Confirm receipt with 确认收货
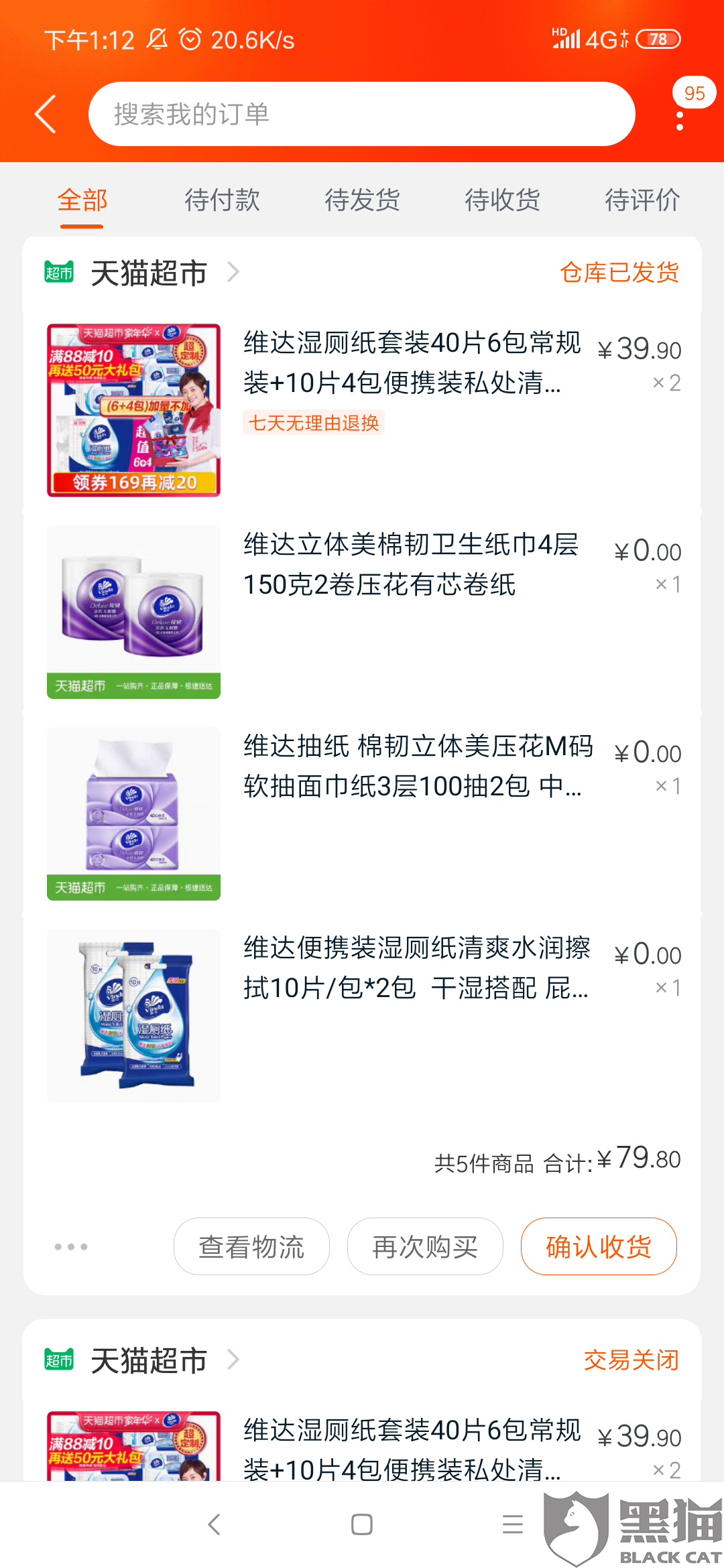The height and width of the screenshot is (1568, 724). coord(598,1246)
